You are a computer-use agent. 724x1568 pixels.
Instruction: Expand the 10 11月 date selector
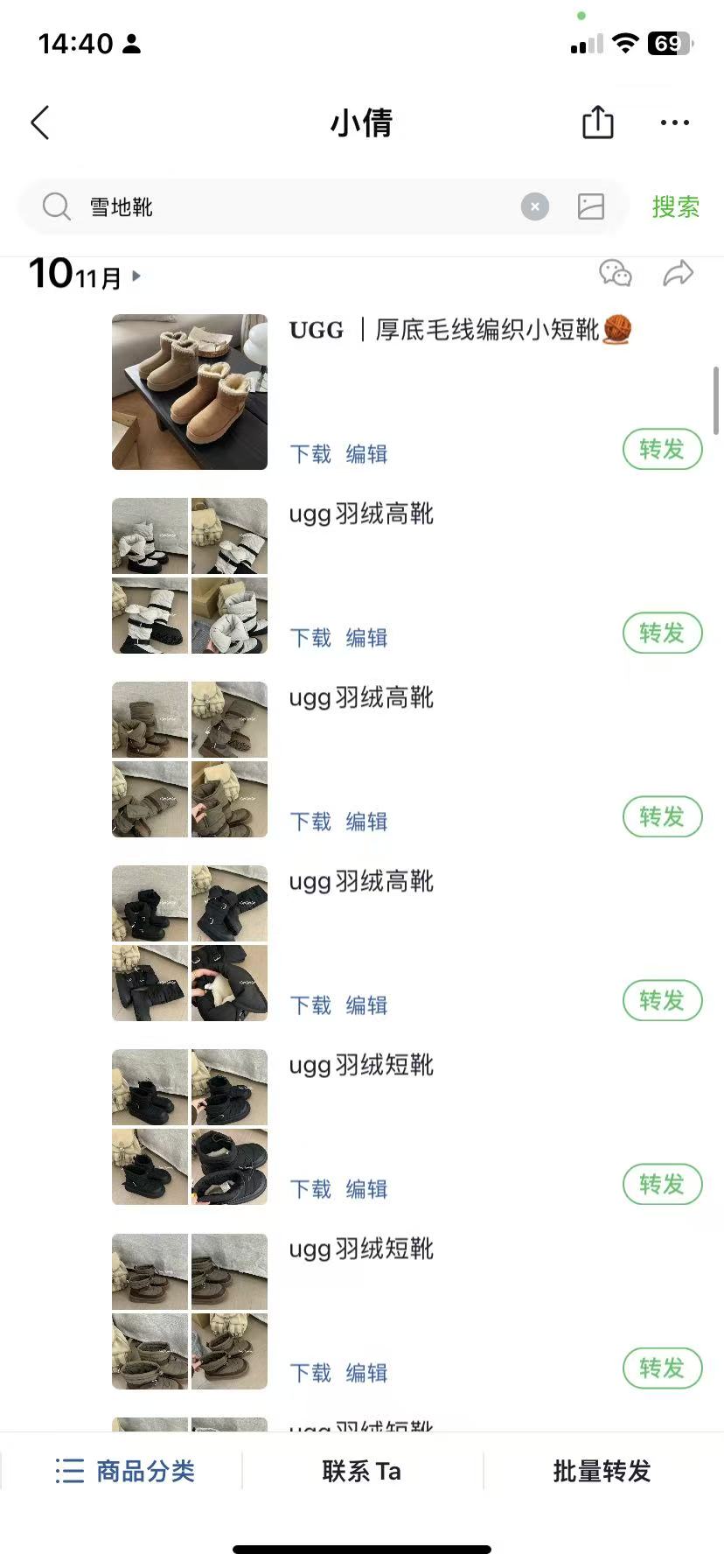pyautogui.click(x=85, y=276)
